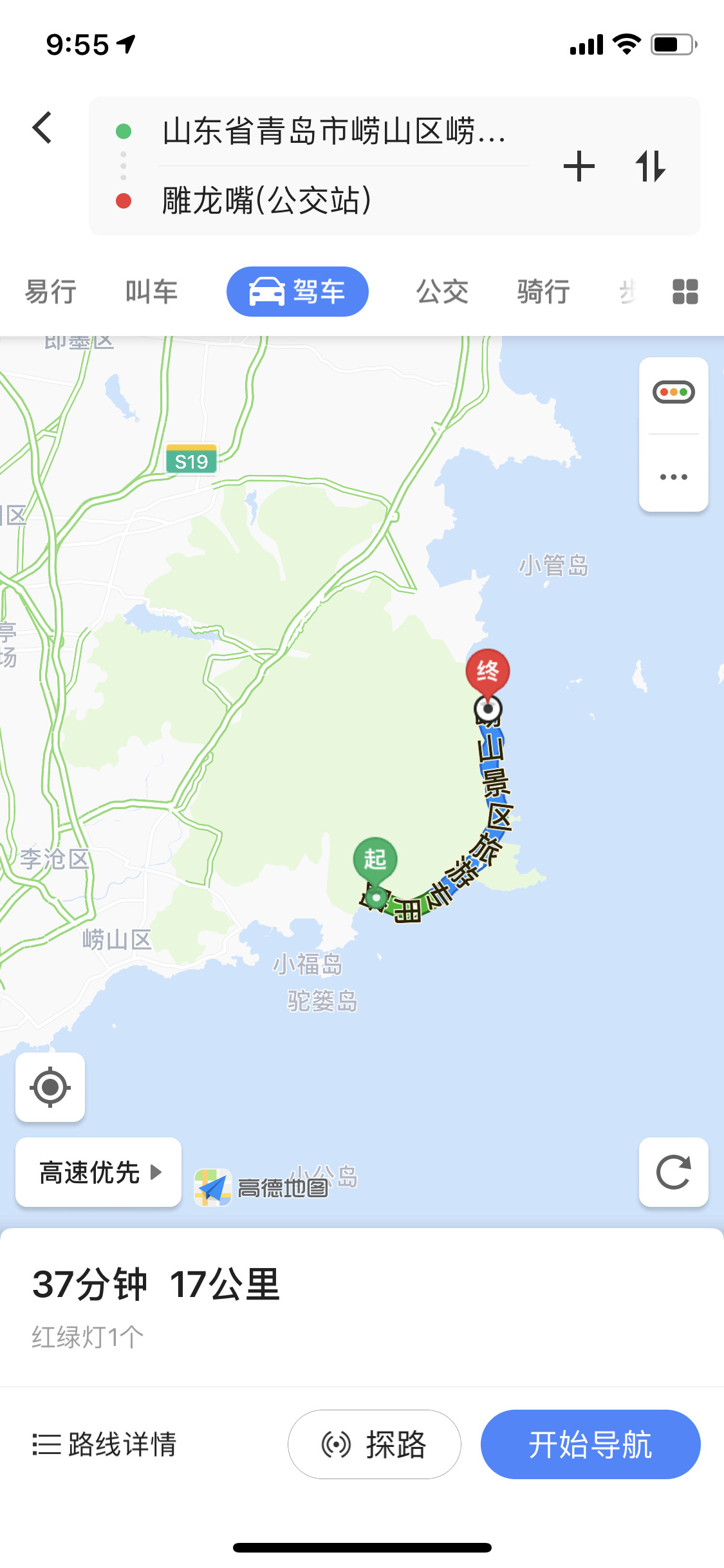
Task: Open 路线详情 route details
Action: coord(105,1444)
